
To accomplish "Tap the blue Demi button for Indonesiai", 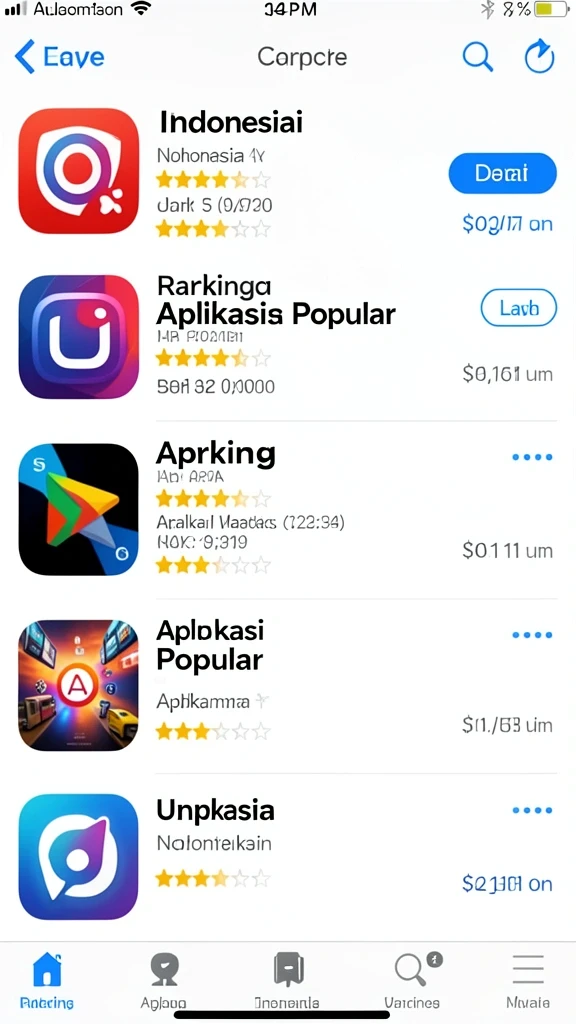I will [502, 173].
